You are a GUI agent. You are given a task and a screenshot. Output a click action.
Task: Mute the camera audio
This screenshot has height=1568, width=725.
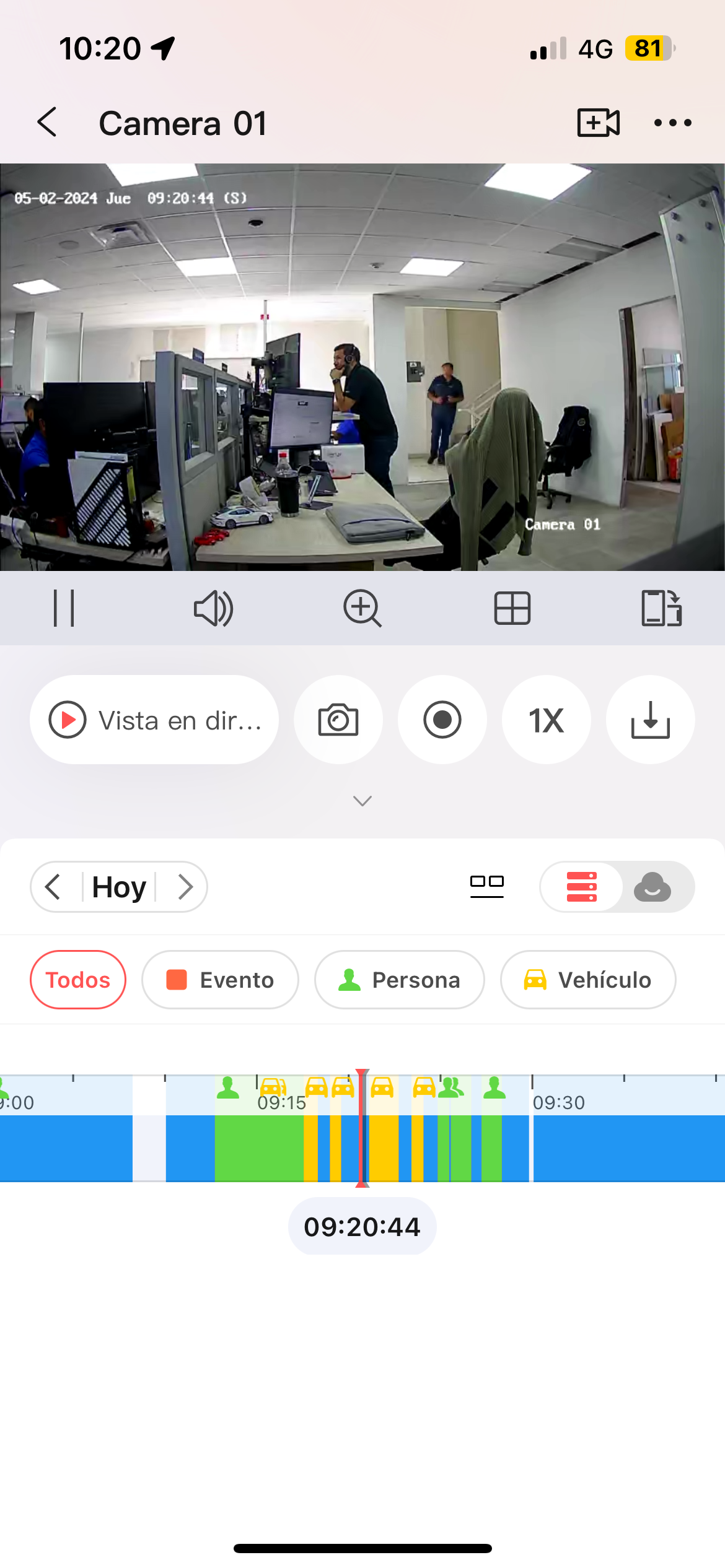point(213,608)
